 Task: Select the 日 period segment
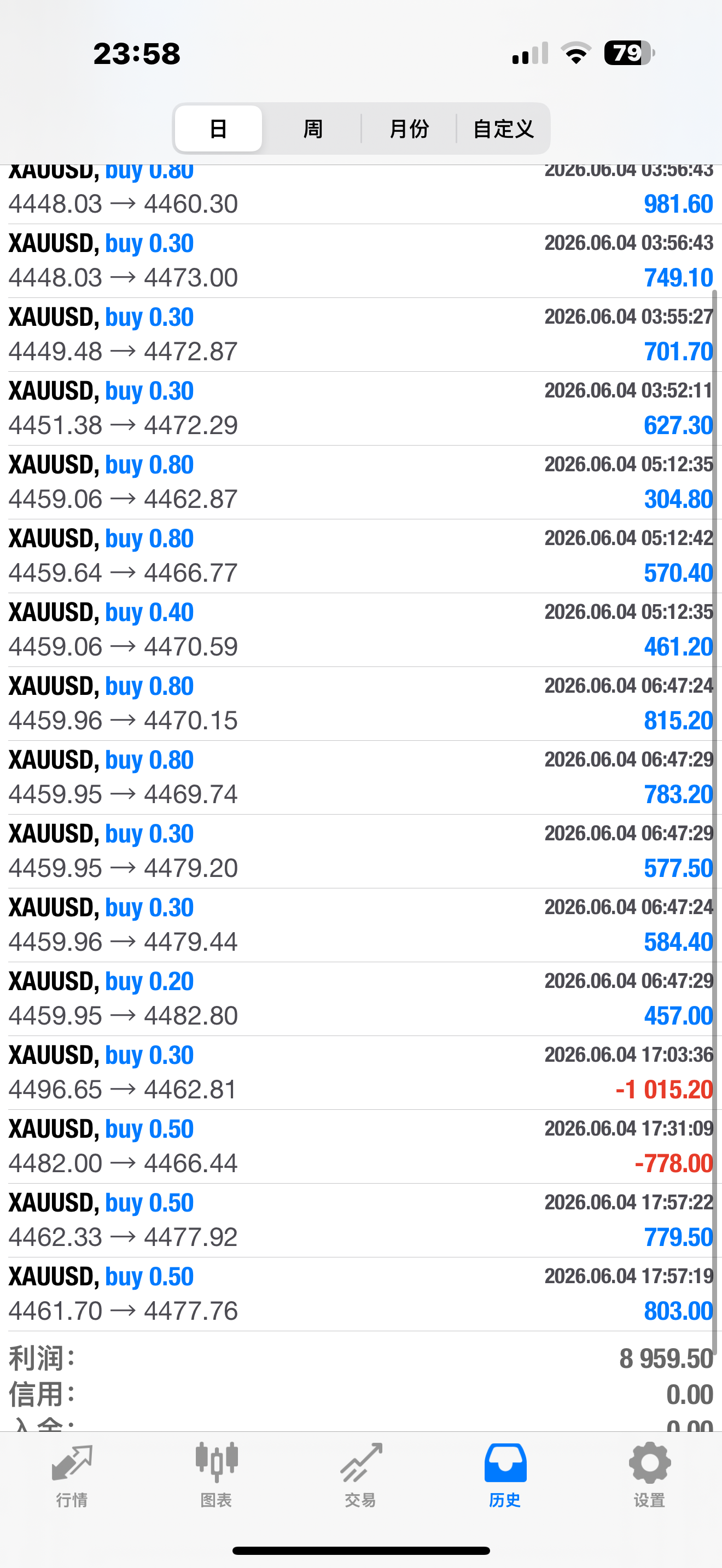(219, 128)
